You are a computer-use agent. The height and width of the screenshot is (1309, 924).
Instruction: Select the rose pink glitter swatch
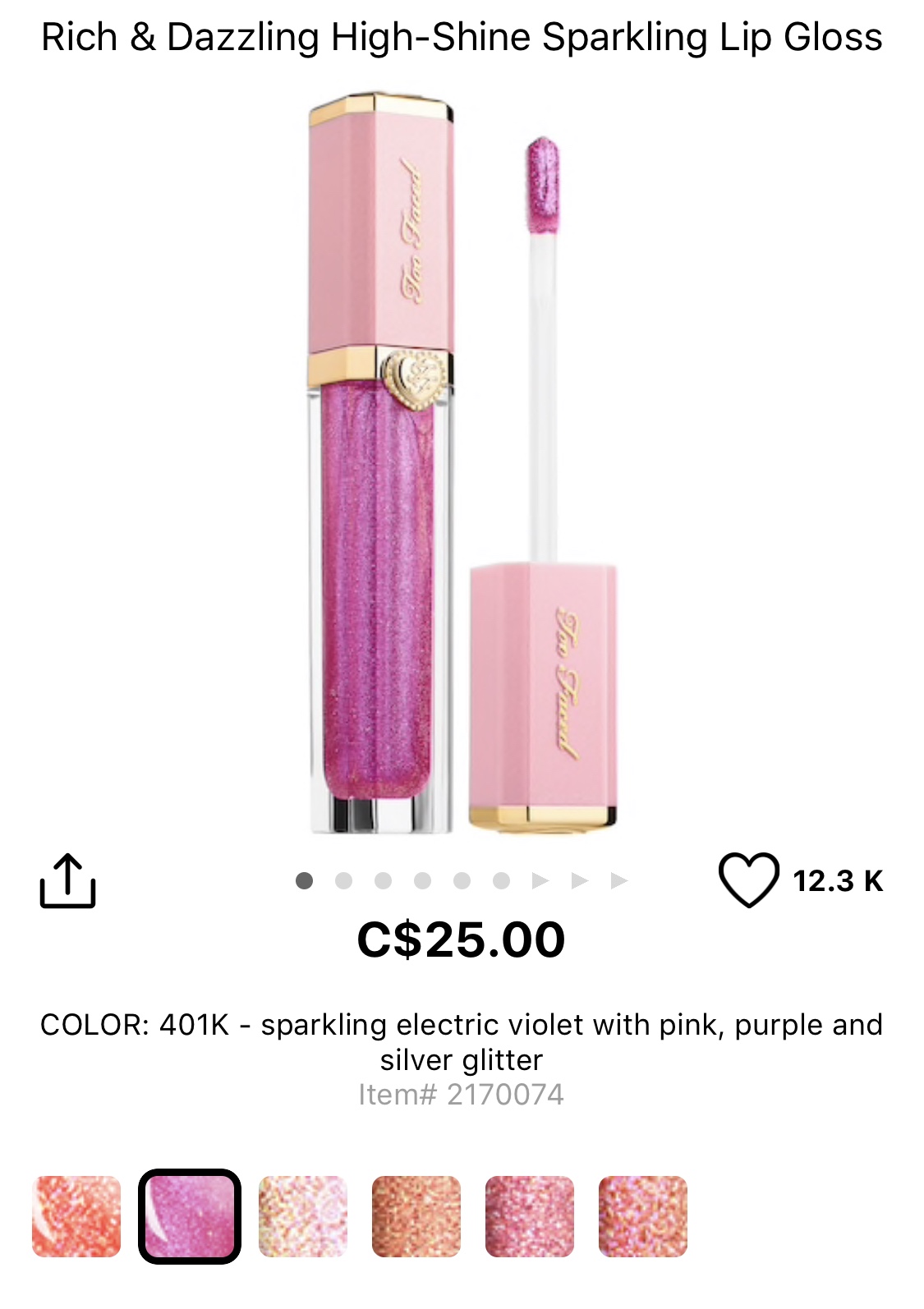click(530, 1216)
